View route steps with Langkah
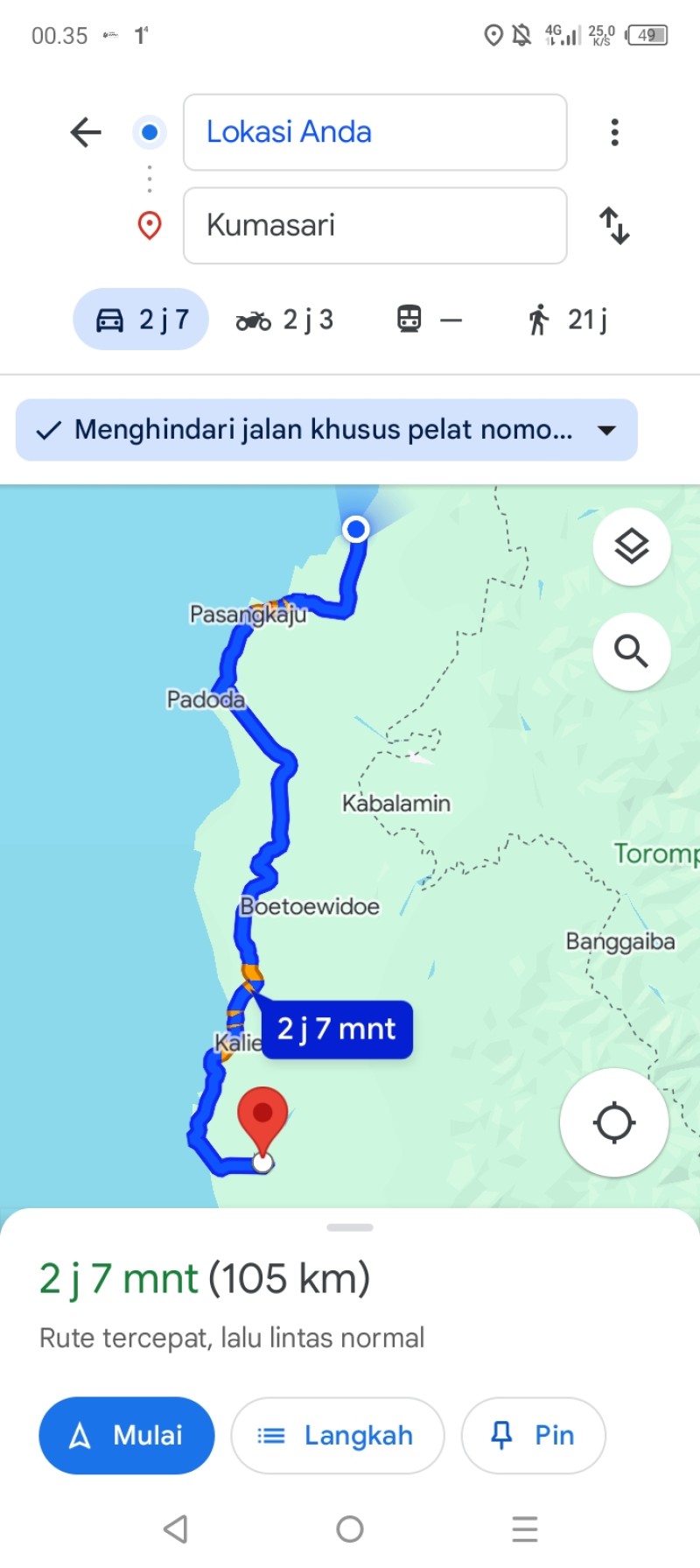700x1568 pixels. [x=338, y=1436]
